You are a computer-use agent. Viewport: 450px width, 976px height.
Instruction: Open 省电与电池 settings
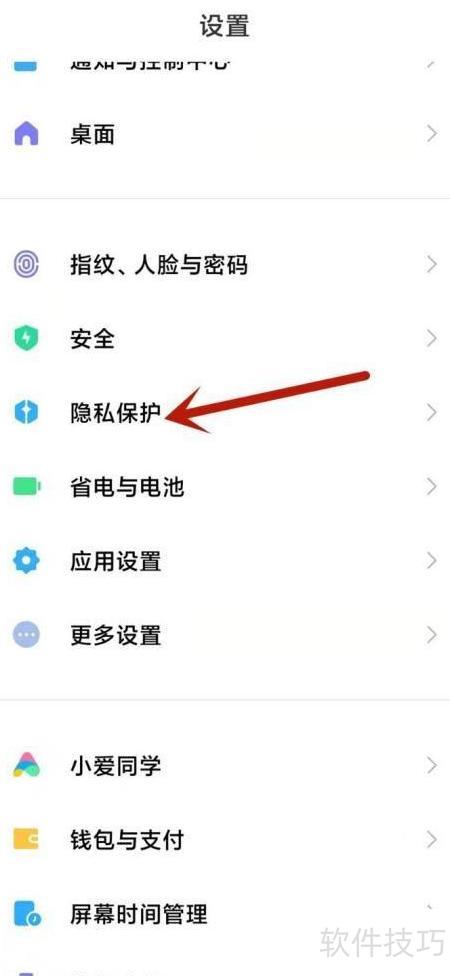pyautogui.click(x=225, y=487)
